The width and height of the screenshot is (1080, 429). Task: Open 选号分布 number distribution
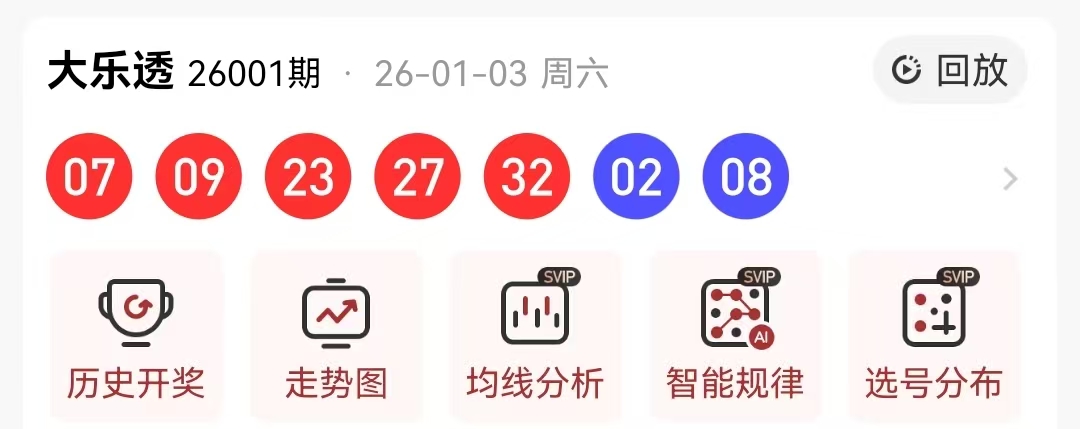click(x=933, y=335)
